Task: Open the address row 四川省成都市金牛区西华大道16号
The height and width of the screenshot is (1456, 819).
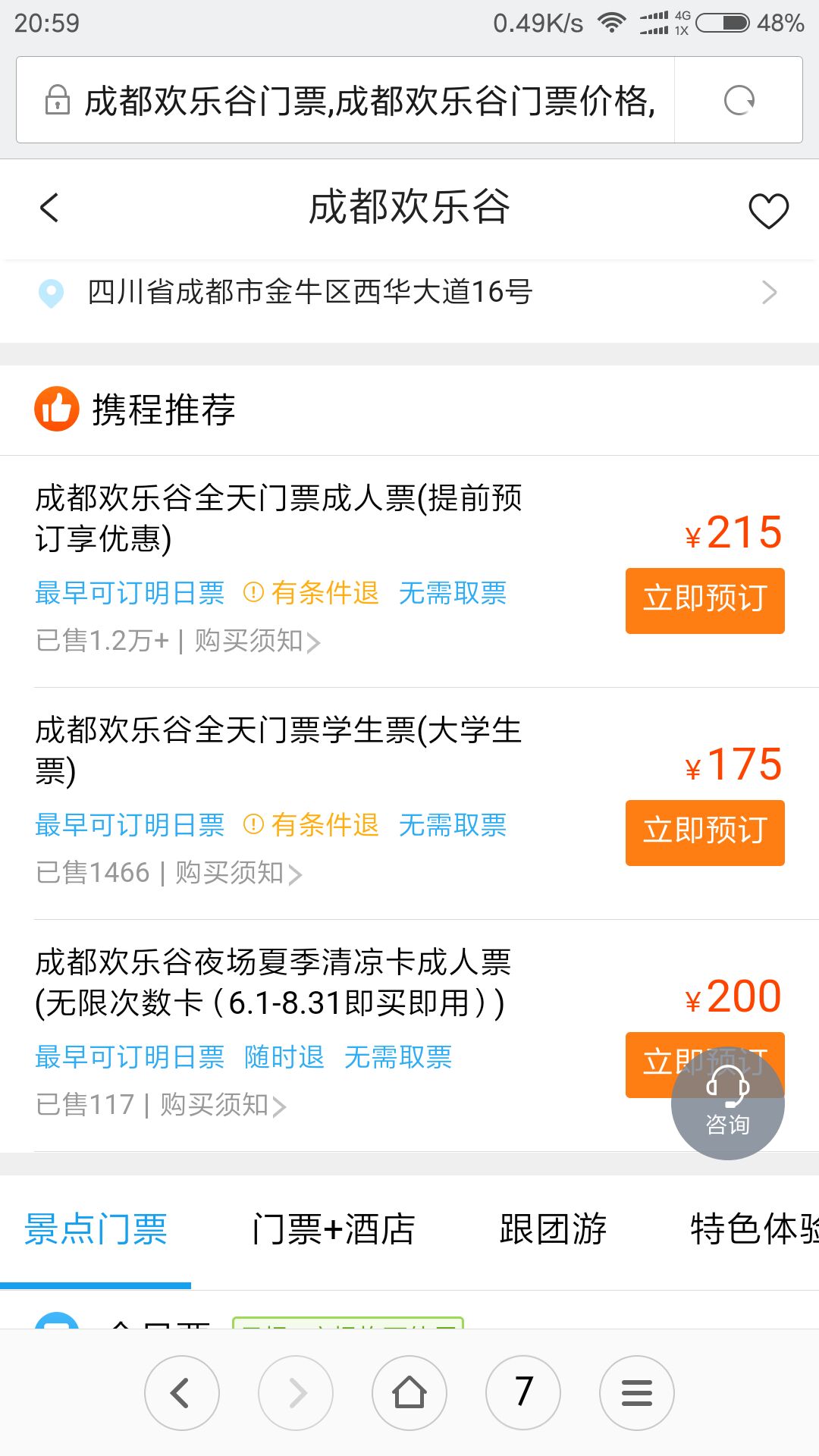Action: tap(409, 292)
